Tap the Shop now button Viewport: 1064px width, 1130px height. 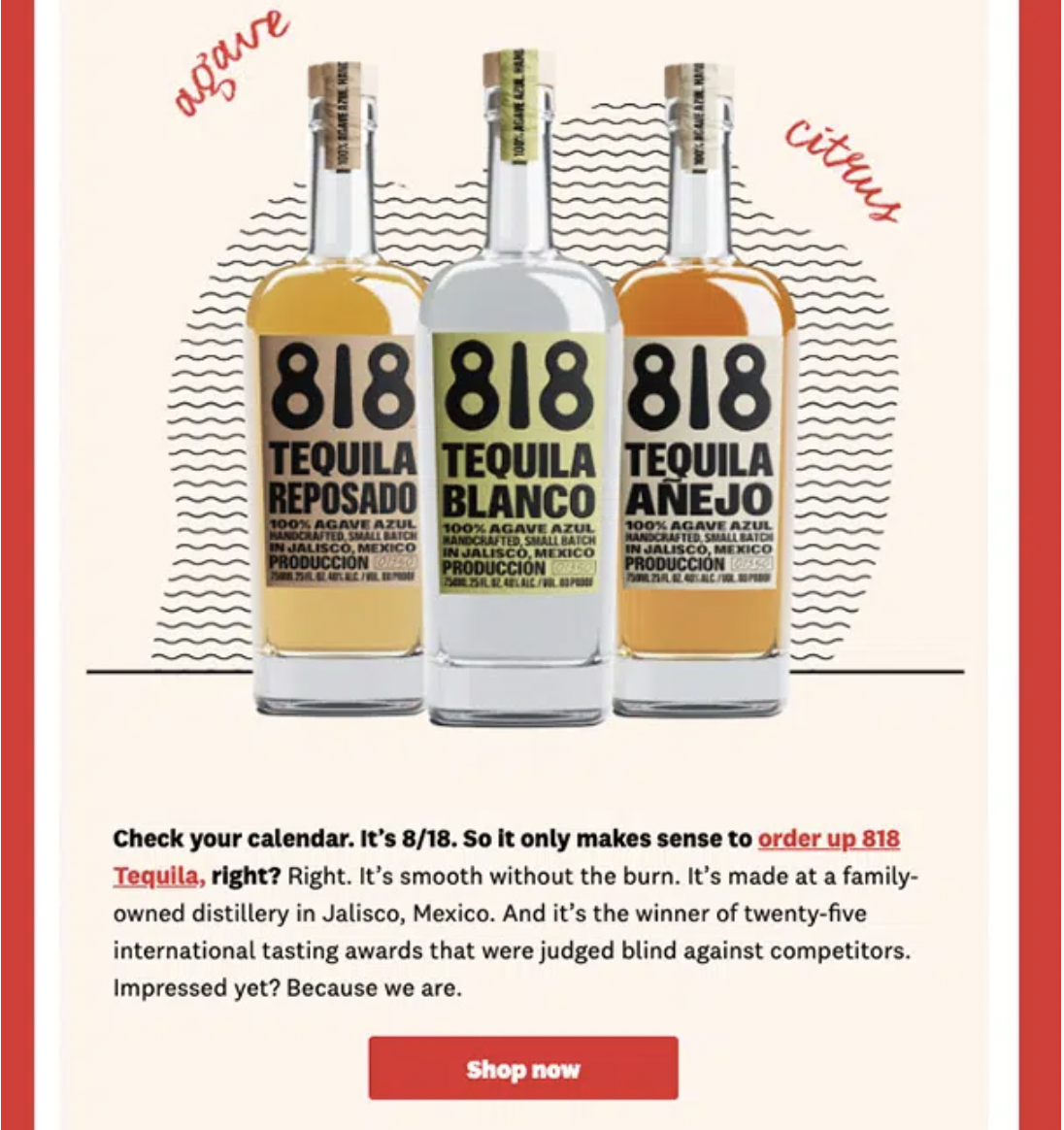522,1069
